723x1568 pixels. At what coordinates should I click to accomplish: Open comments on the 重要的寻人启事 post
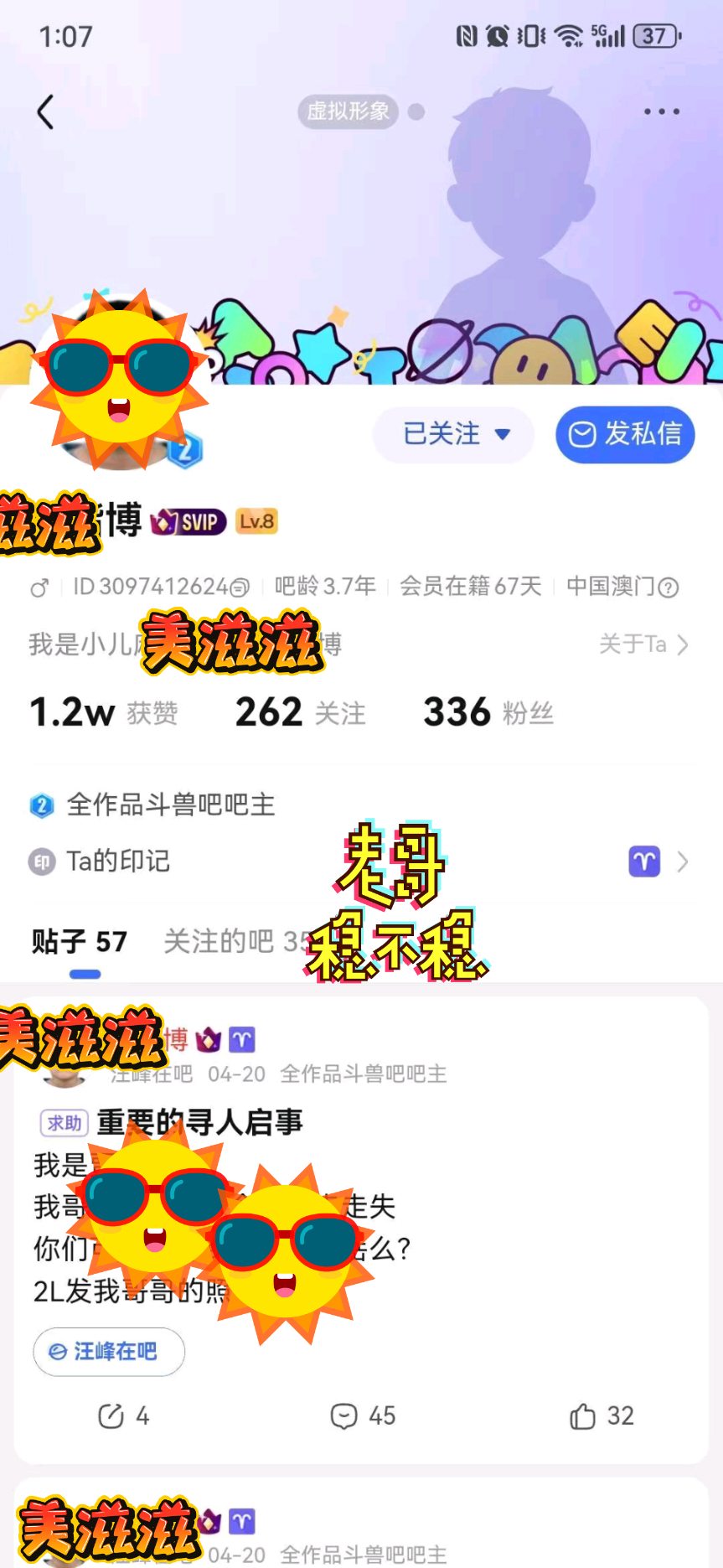362,1415
